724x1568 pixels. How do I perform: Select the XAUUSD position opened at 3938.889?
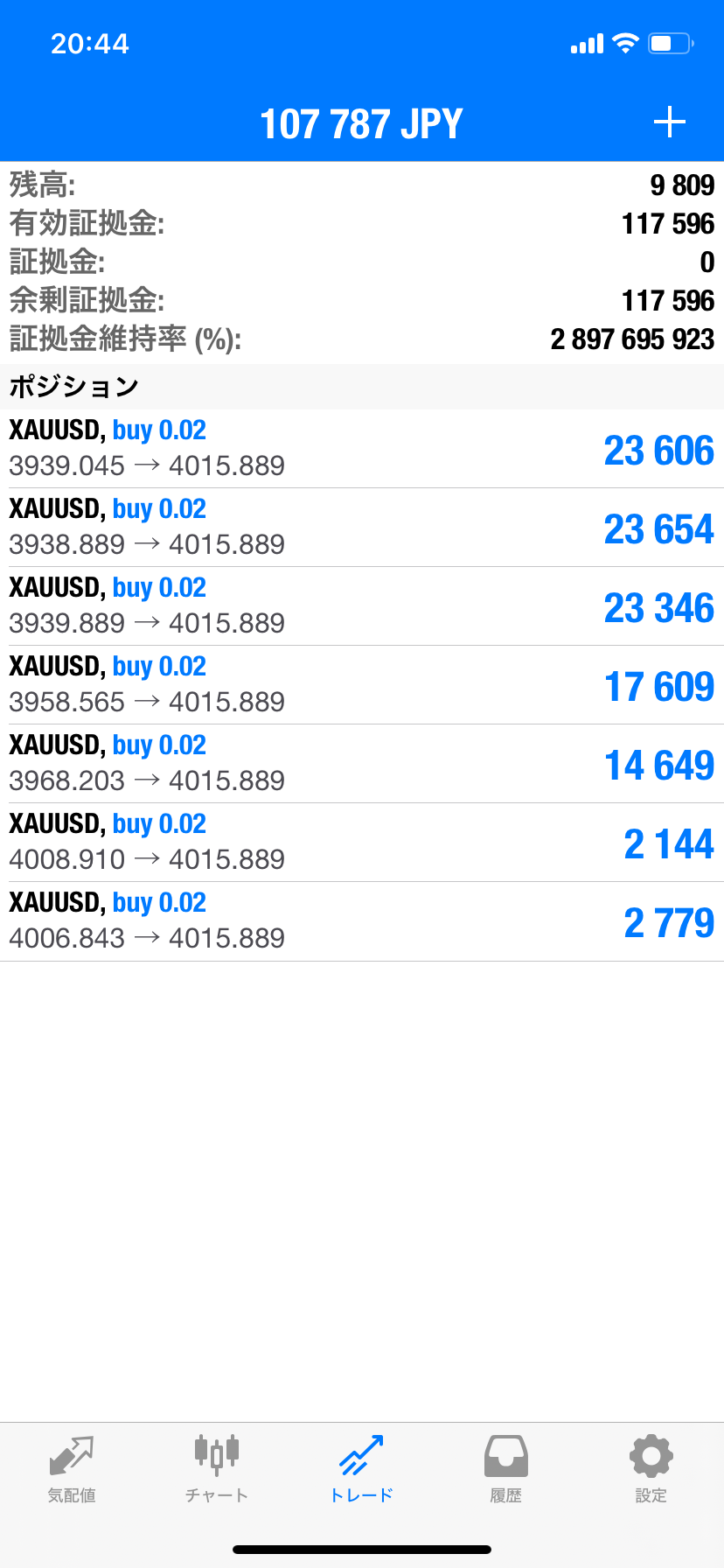point(362,527)
